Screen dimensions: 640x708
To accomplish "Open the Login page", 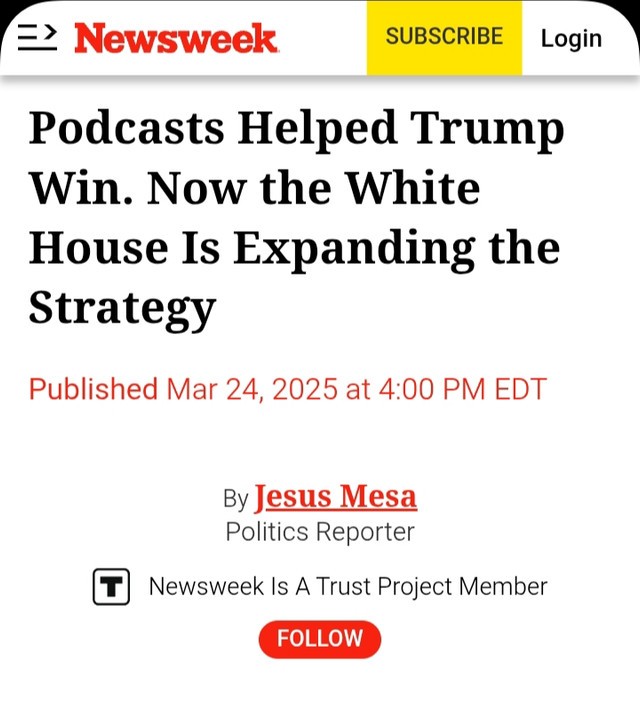I will click(x=571, y=38).
